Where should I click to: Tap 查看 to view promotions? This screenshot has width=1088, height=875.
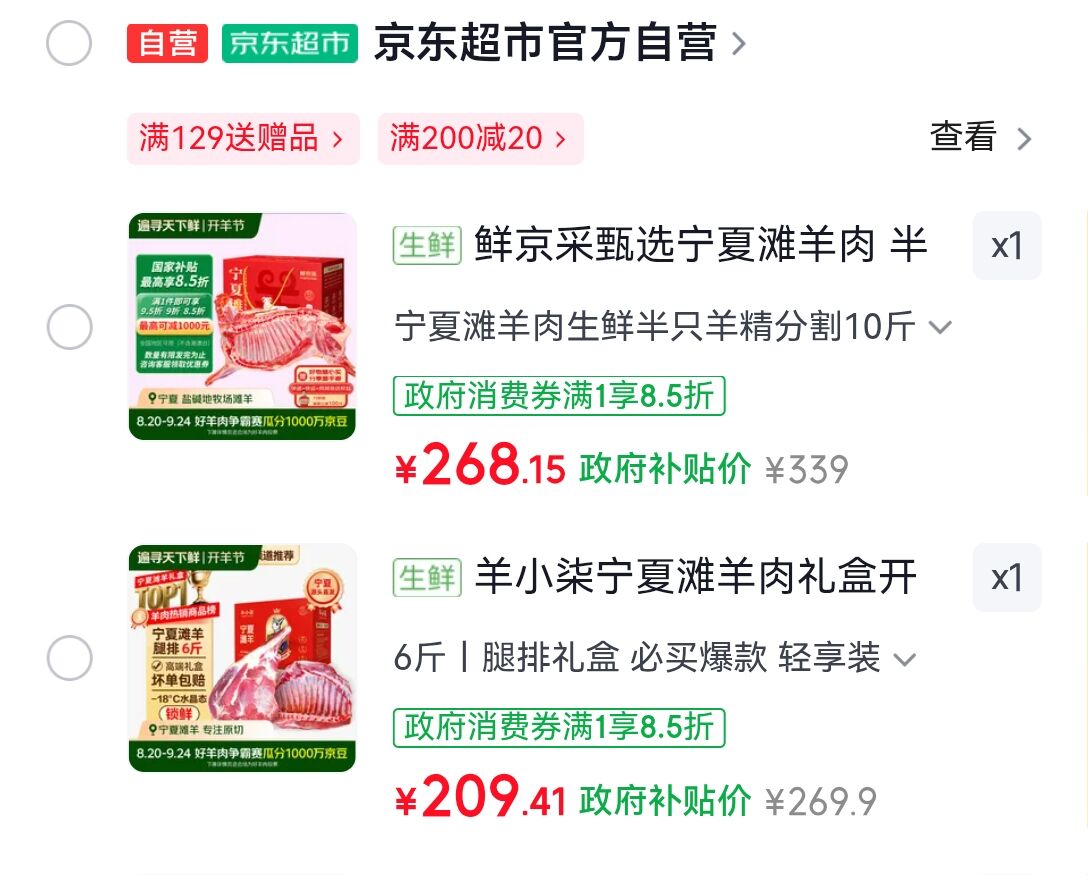tap(980, 137)
